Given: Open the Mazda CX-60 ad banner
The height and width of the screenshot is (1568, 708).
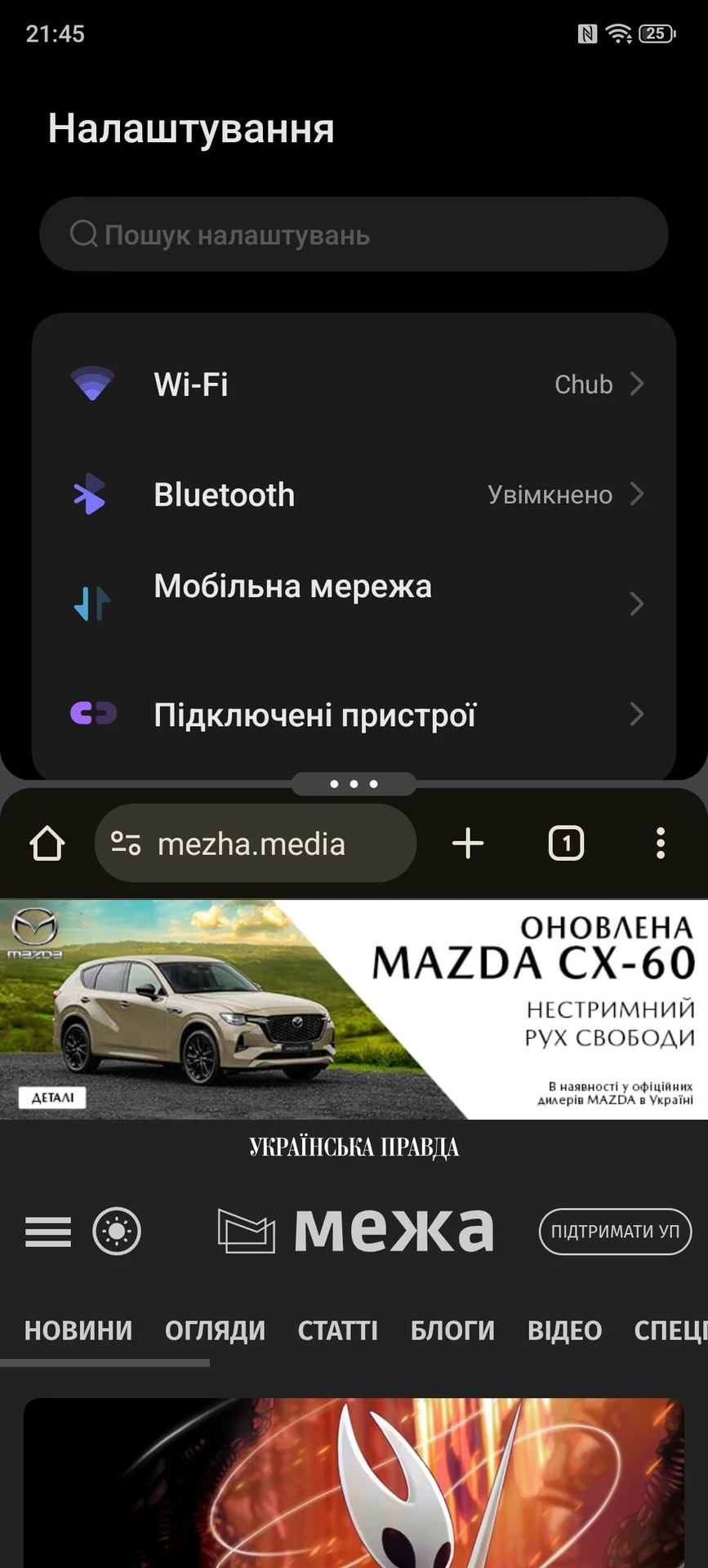Looking at the screenshot, I should (354, 1009).
